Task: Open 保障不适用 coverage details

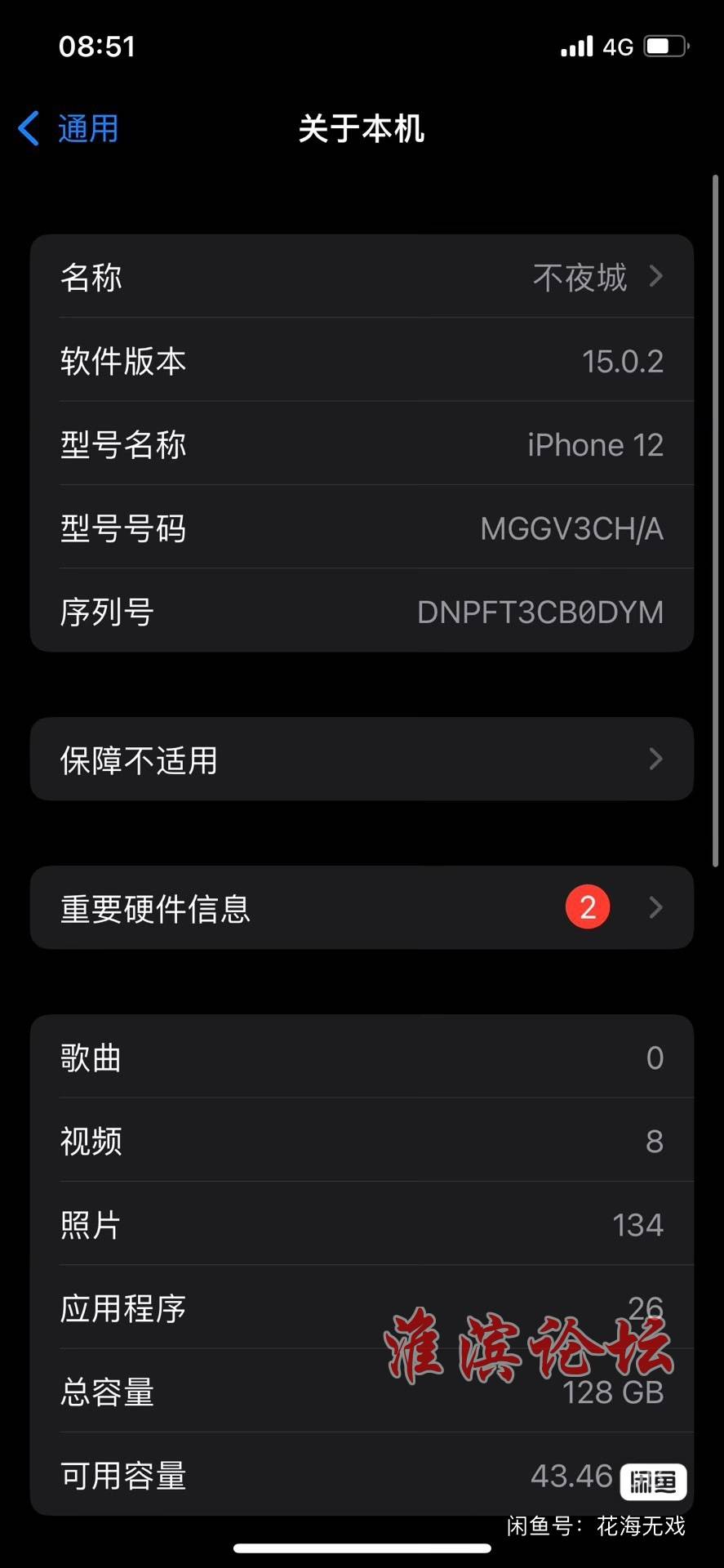Action: [x=362, y=759]
